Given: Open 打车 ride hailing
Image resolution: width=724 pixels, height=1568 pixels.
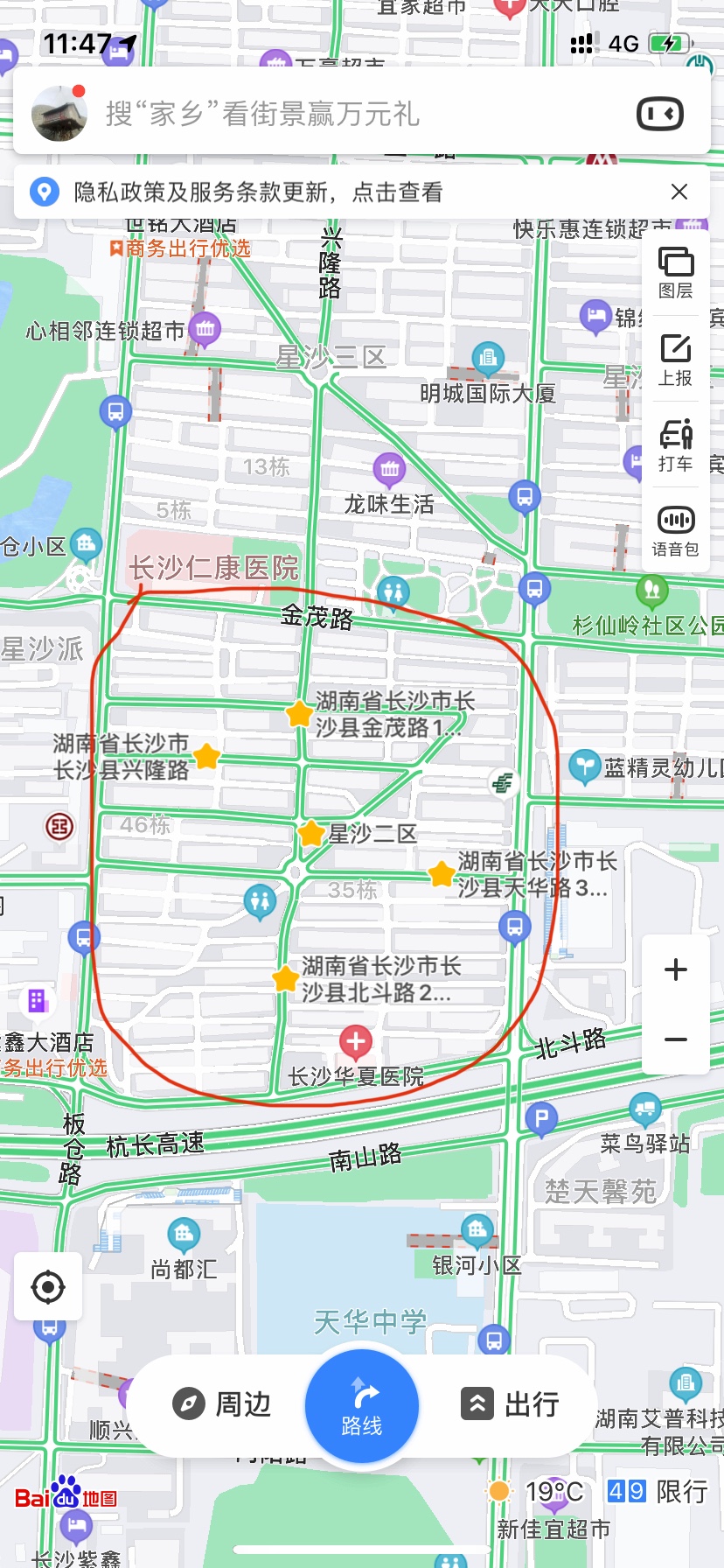Looking at the screenshot, I should [676, 445].
